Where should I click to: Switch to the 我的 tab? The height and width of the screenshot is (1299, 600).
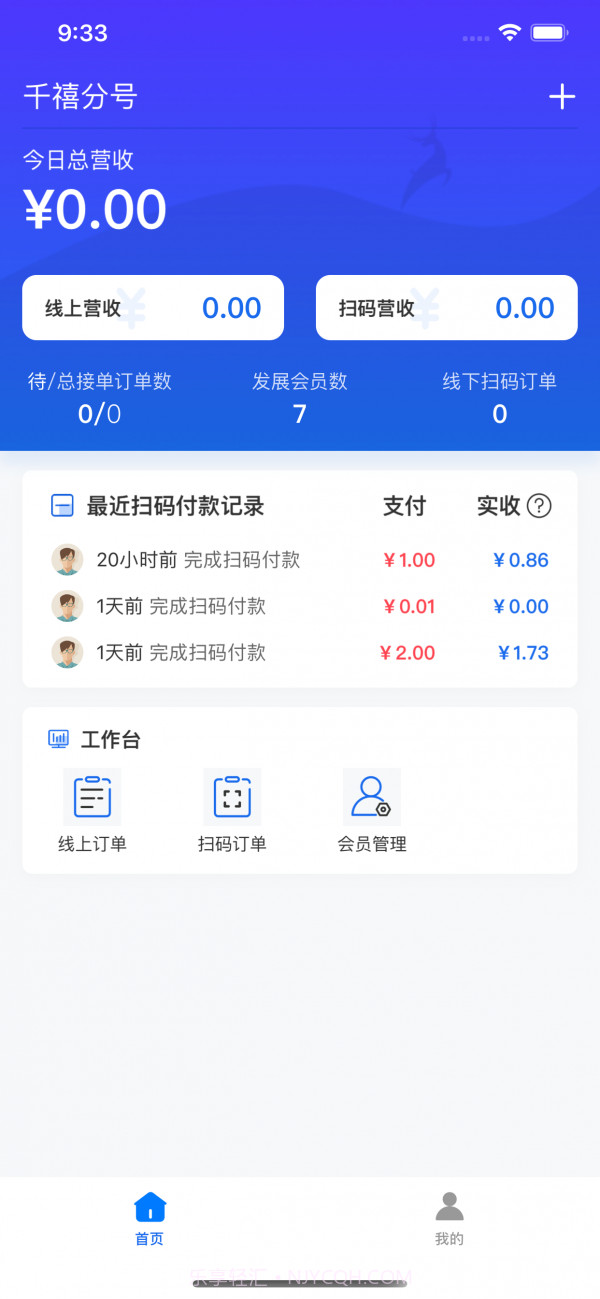click(x=449, y=1218)
